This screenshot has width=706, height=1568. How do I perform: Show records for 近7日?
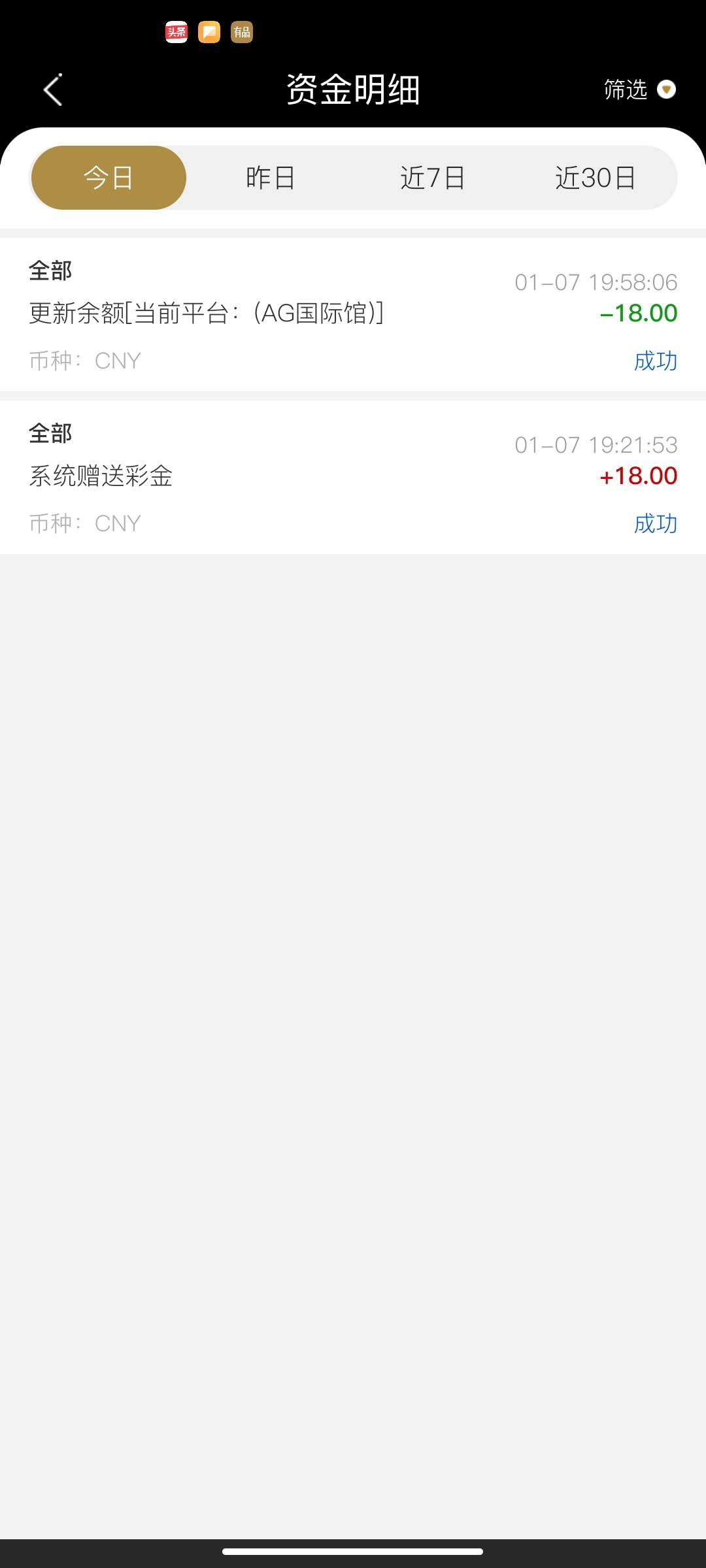click(432, 178)
